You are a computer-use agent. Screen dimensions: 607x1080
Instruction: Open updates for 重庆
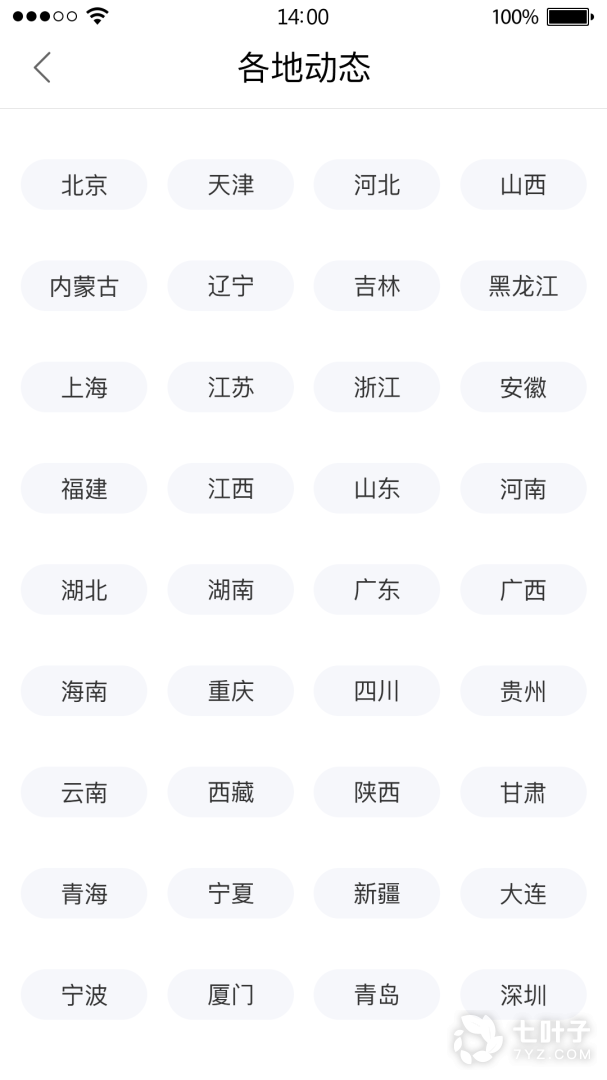[231, 692]
